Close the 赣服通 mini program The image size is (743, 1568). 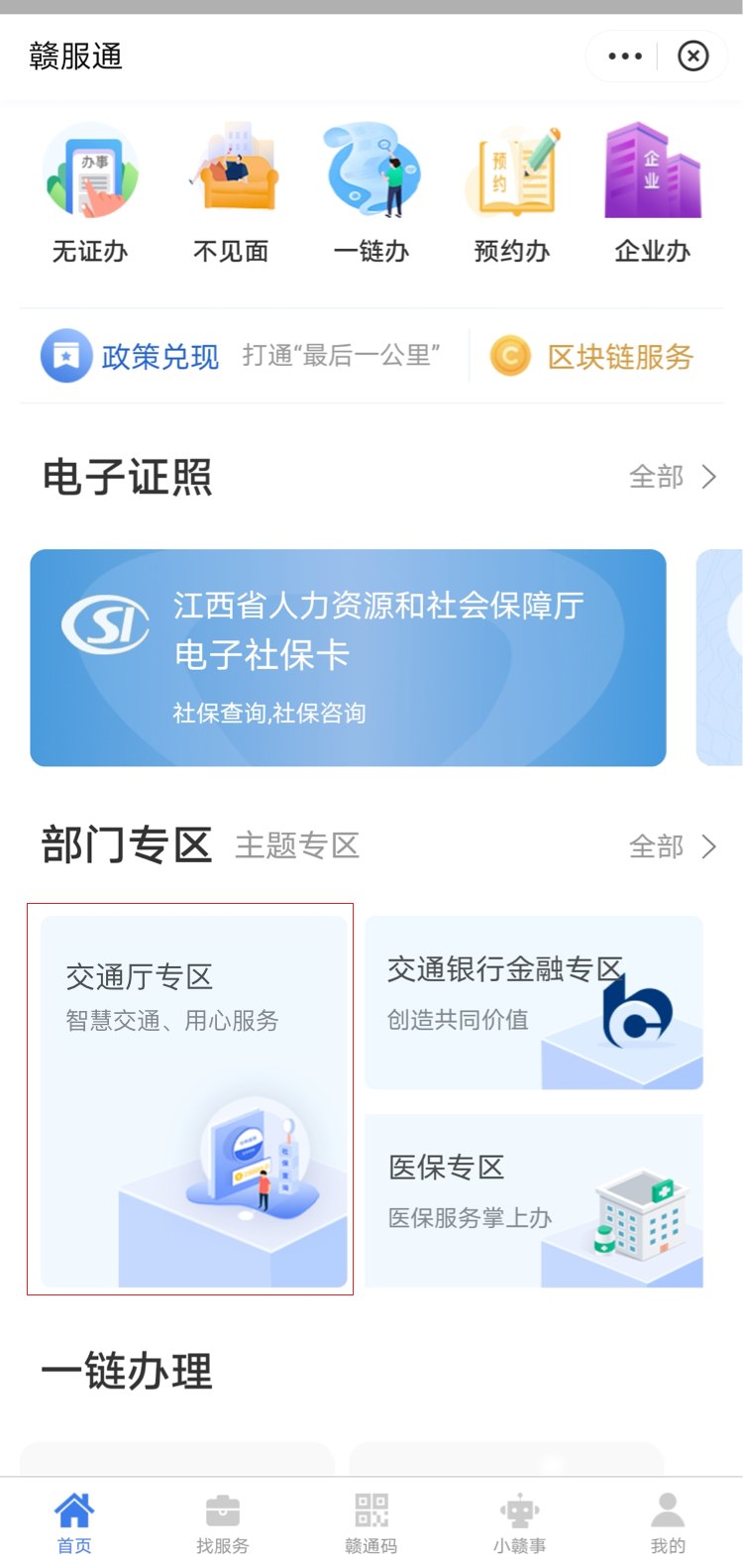[x=692, y=56]
